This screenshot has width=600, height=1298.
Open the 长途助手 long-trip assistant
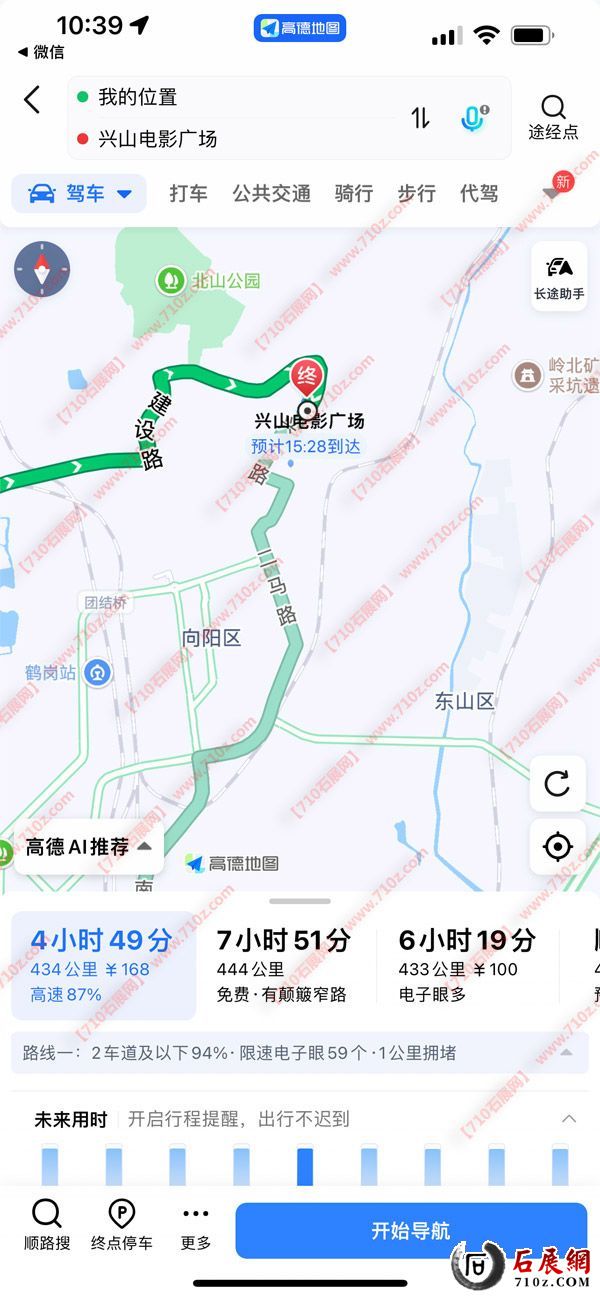coord(559,277)
